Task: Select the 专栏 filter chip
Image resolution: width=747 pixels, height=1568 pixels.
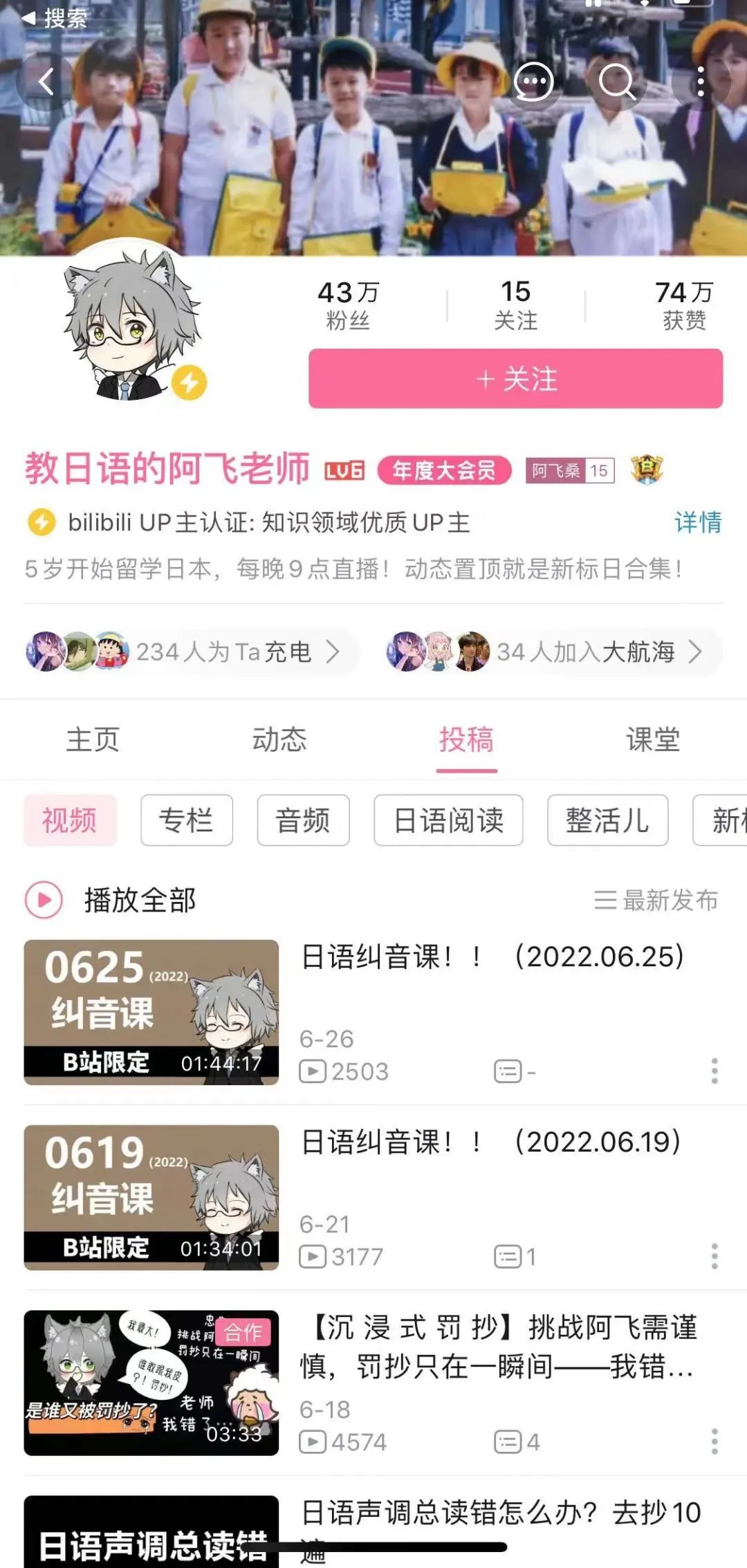Action: click(x=186, y=820)
